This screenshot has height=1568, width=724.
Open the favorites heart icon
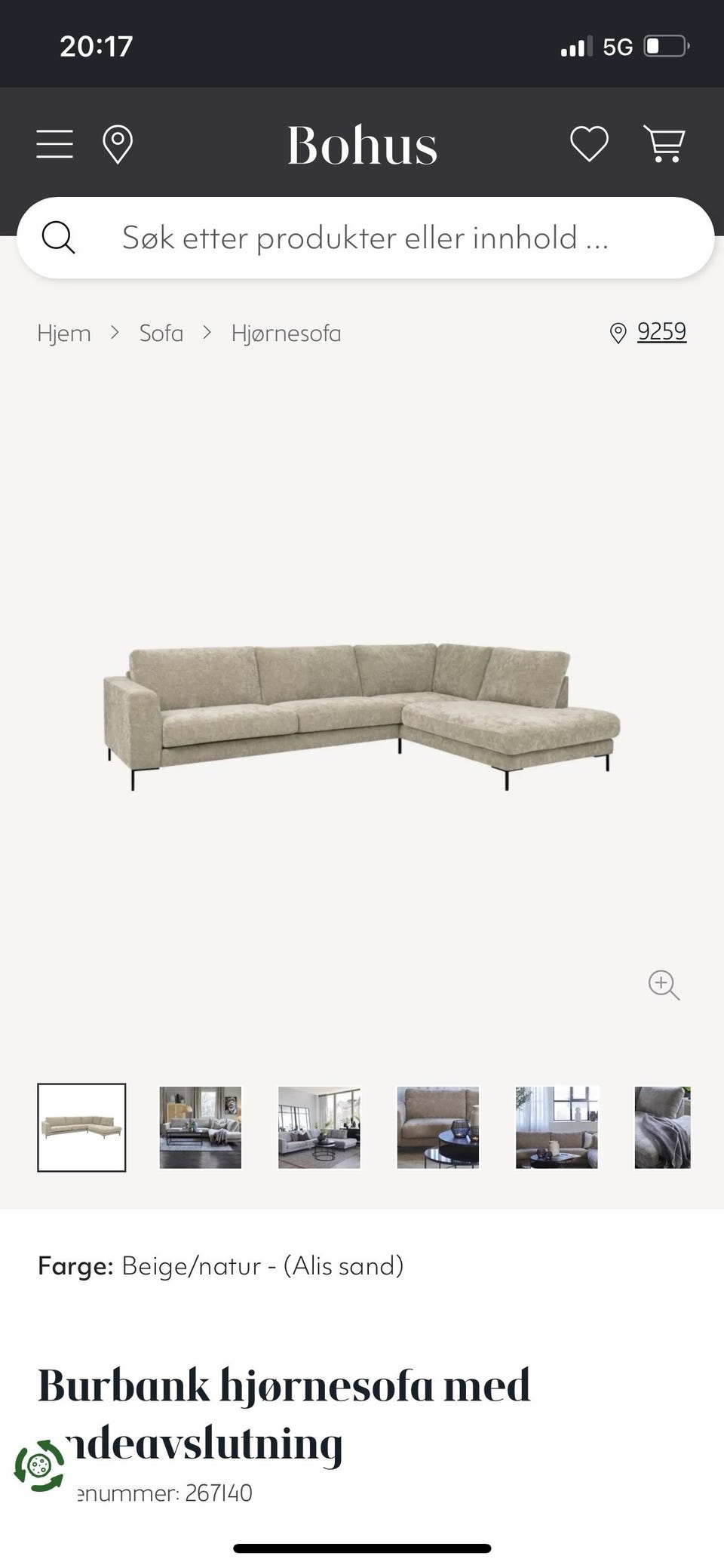pos(589,143)
